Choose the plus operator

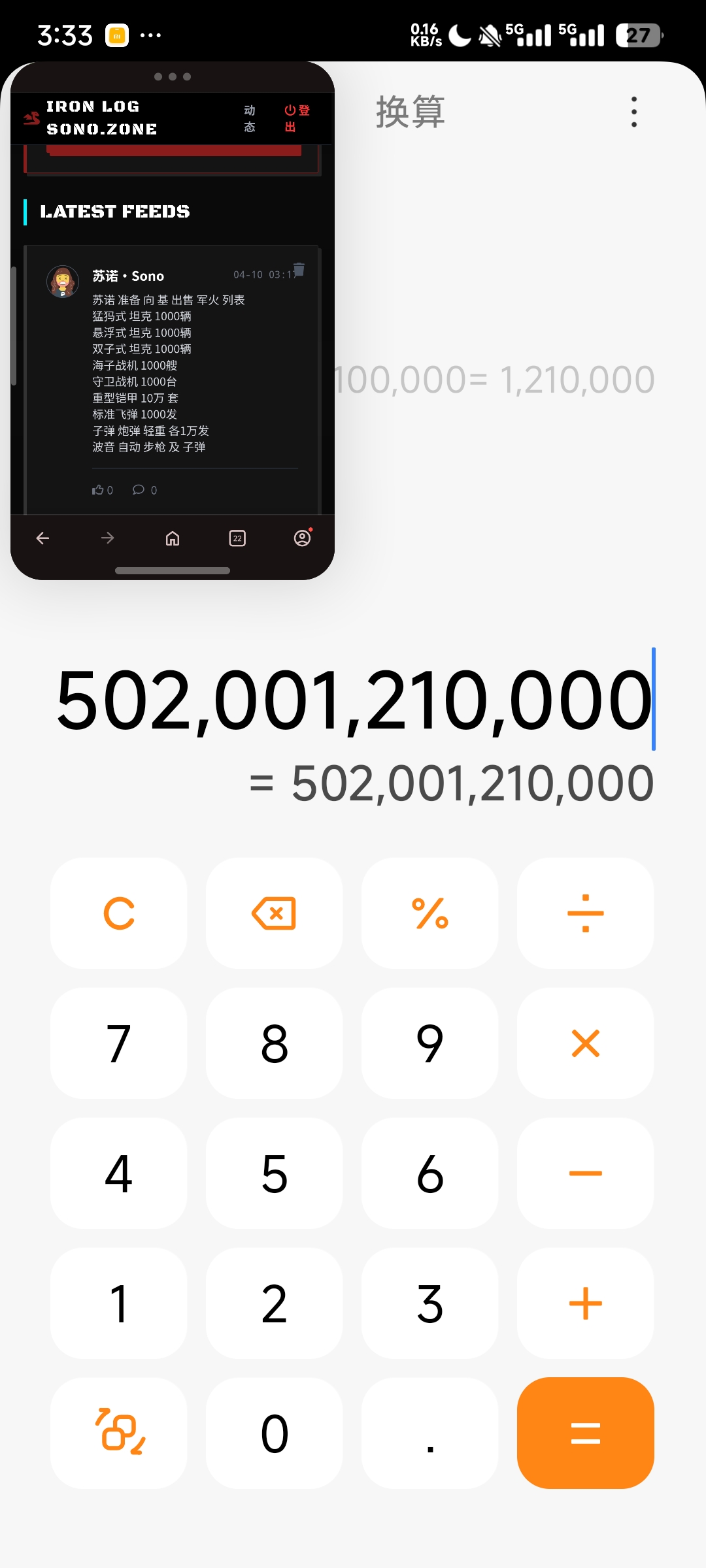(x=585, y=1303)
